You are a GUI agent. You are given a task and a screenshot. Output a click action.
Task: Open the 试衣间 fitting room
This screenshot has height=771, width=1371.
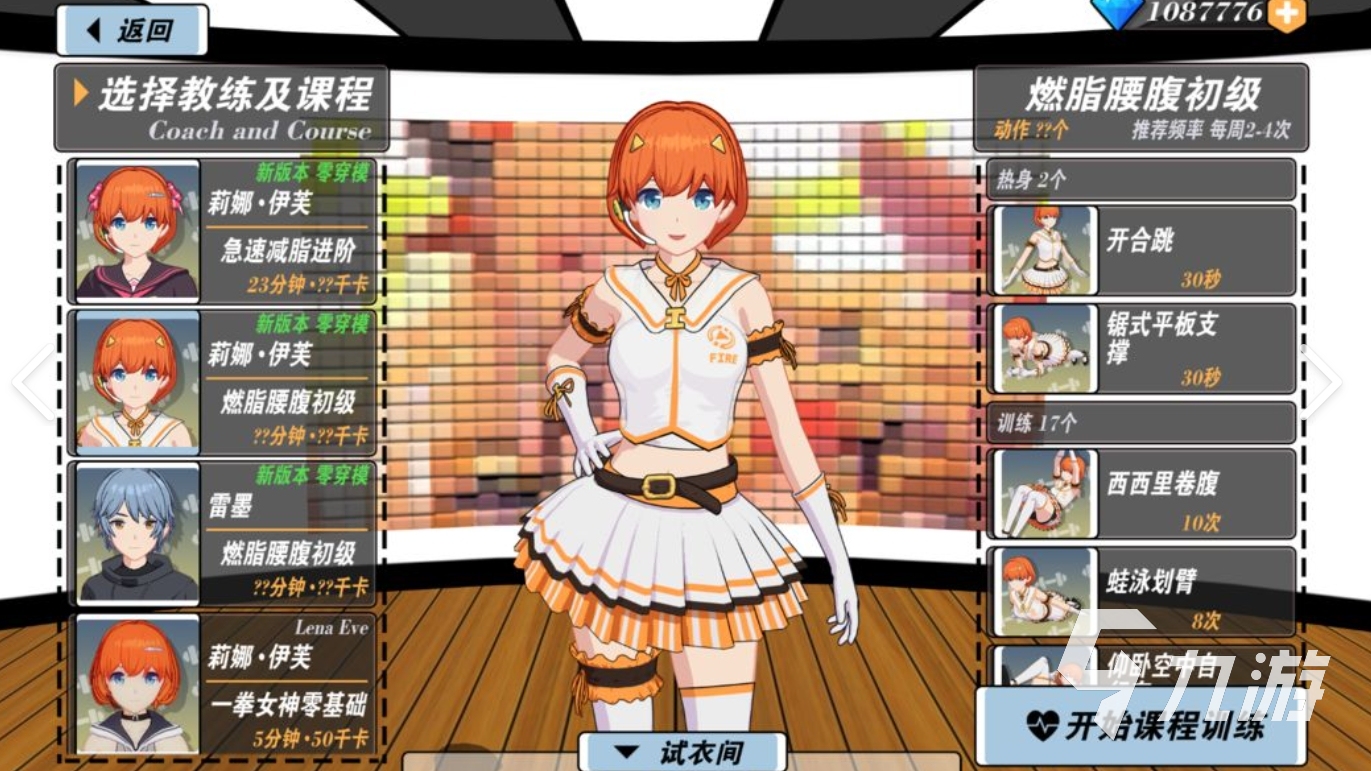pos(683,752)
